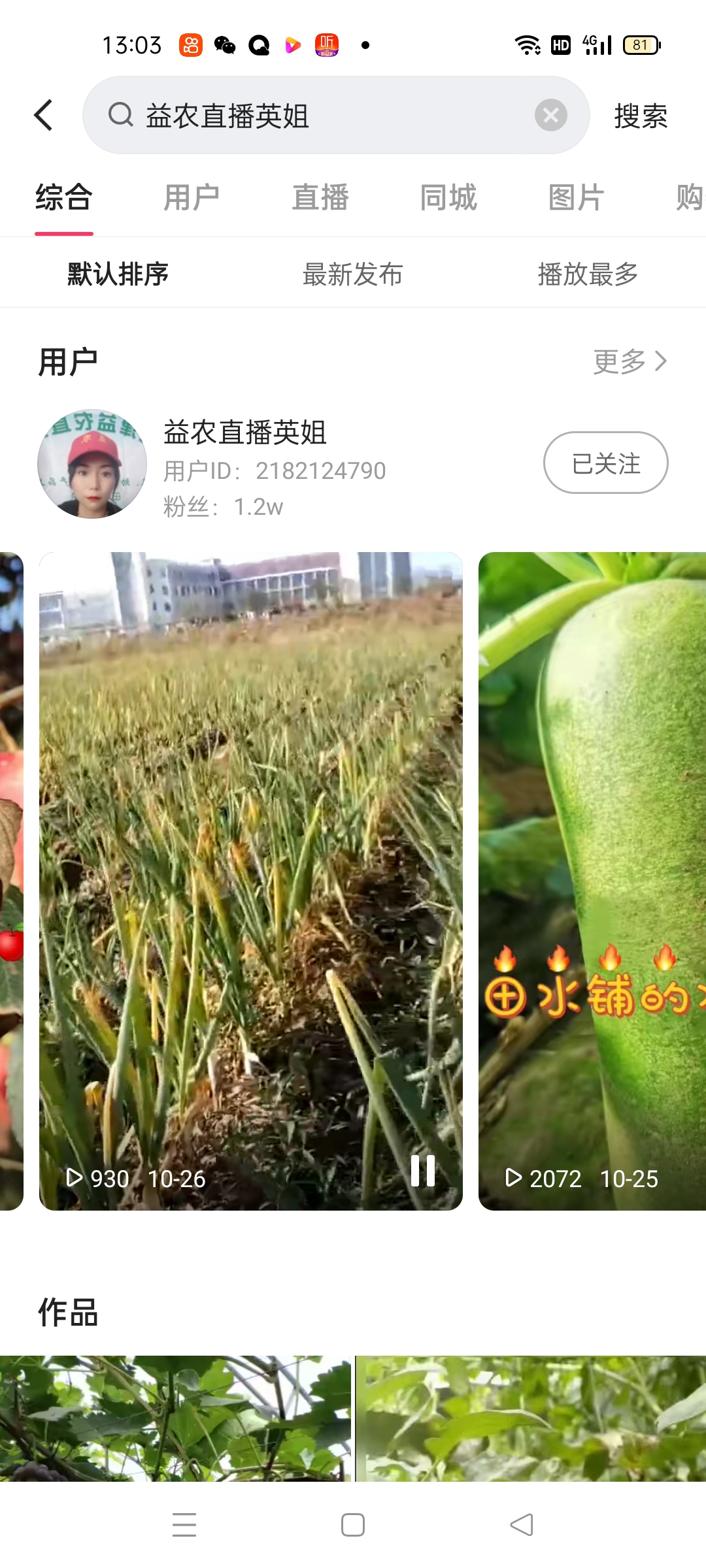Tap 已关注 to unfollow 益农直播英姐
Viewport: 706px width, 1568px height.
[605, 463]
